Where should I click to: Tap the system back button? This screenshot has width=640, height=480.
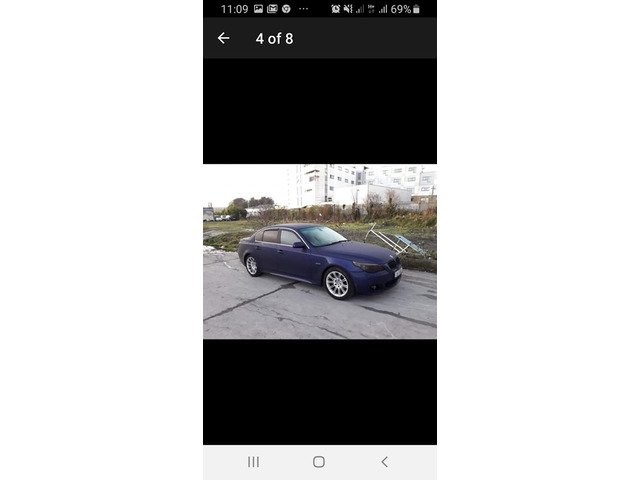pos(384,462)
